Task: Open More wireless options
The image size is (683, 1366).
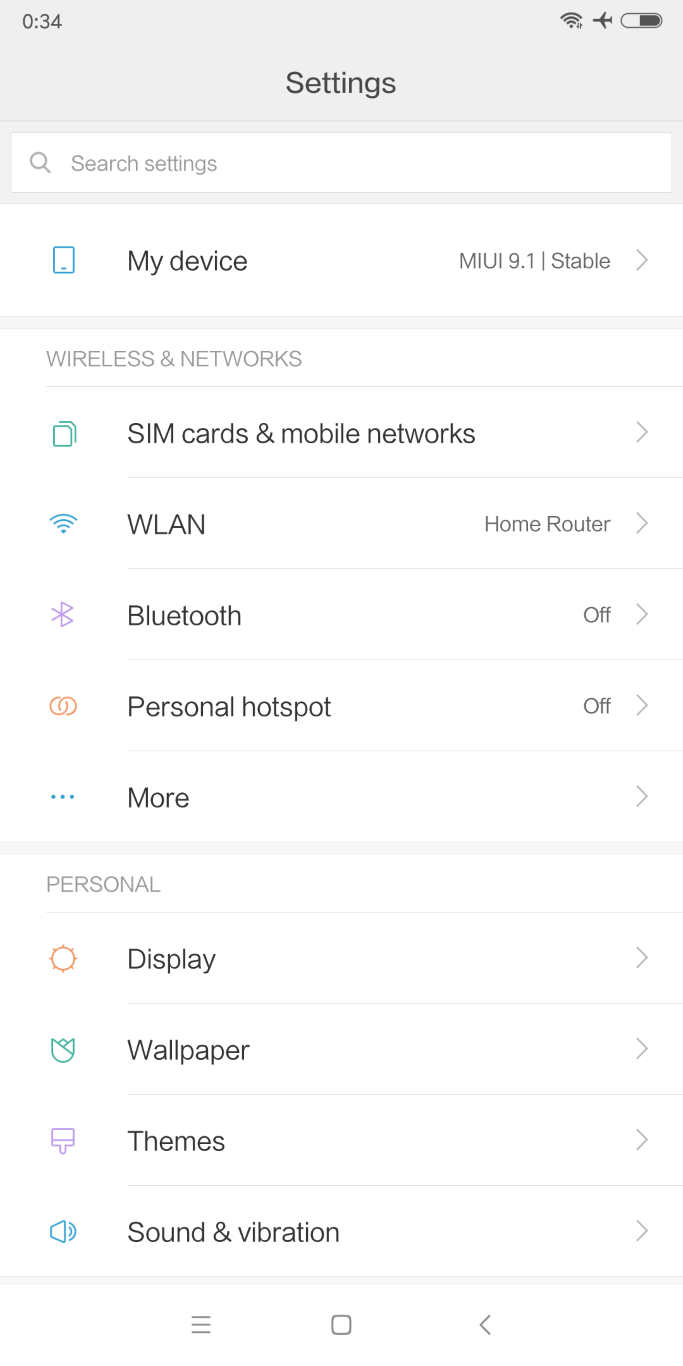Action: tap(341, 797)
